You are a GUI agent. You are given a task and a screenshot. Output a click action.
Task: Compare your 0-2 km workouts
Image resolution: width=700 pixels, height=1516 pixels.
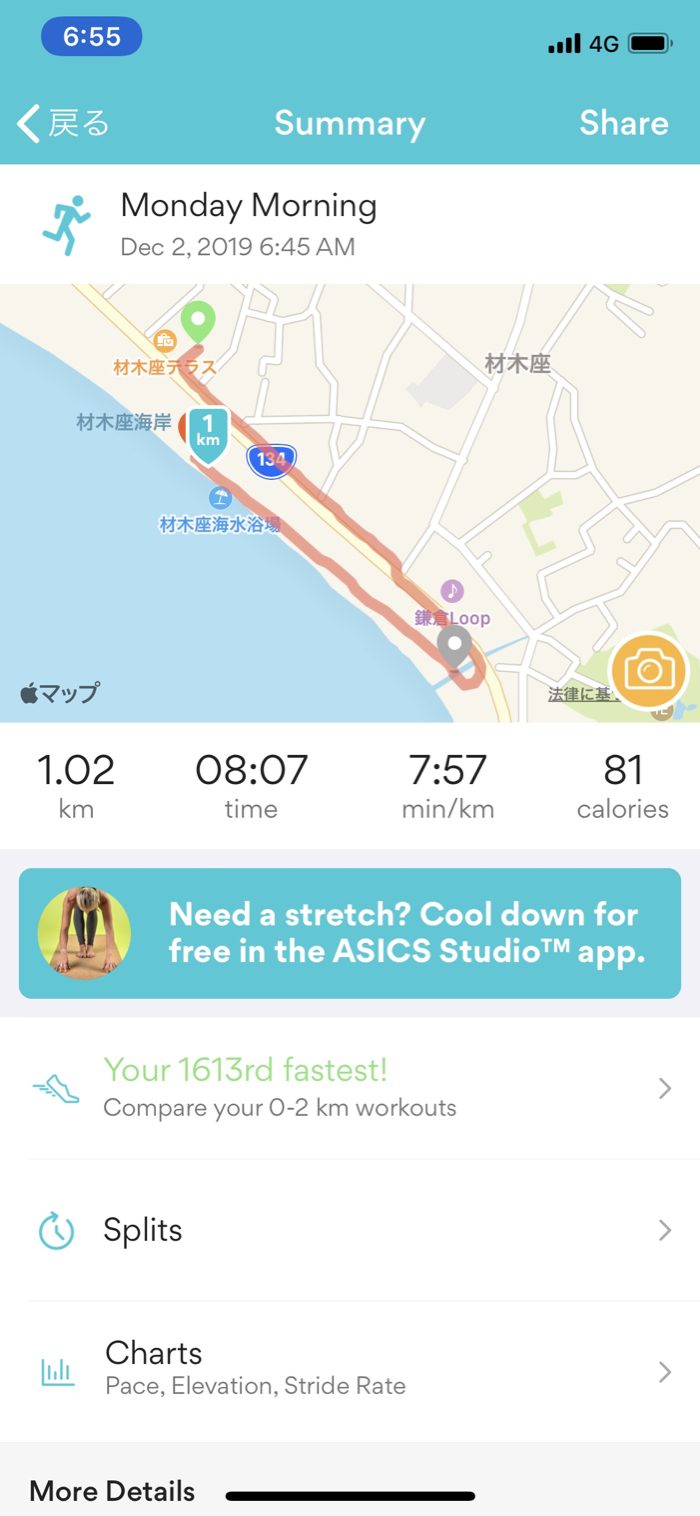point(350,1088)
